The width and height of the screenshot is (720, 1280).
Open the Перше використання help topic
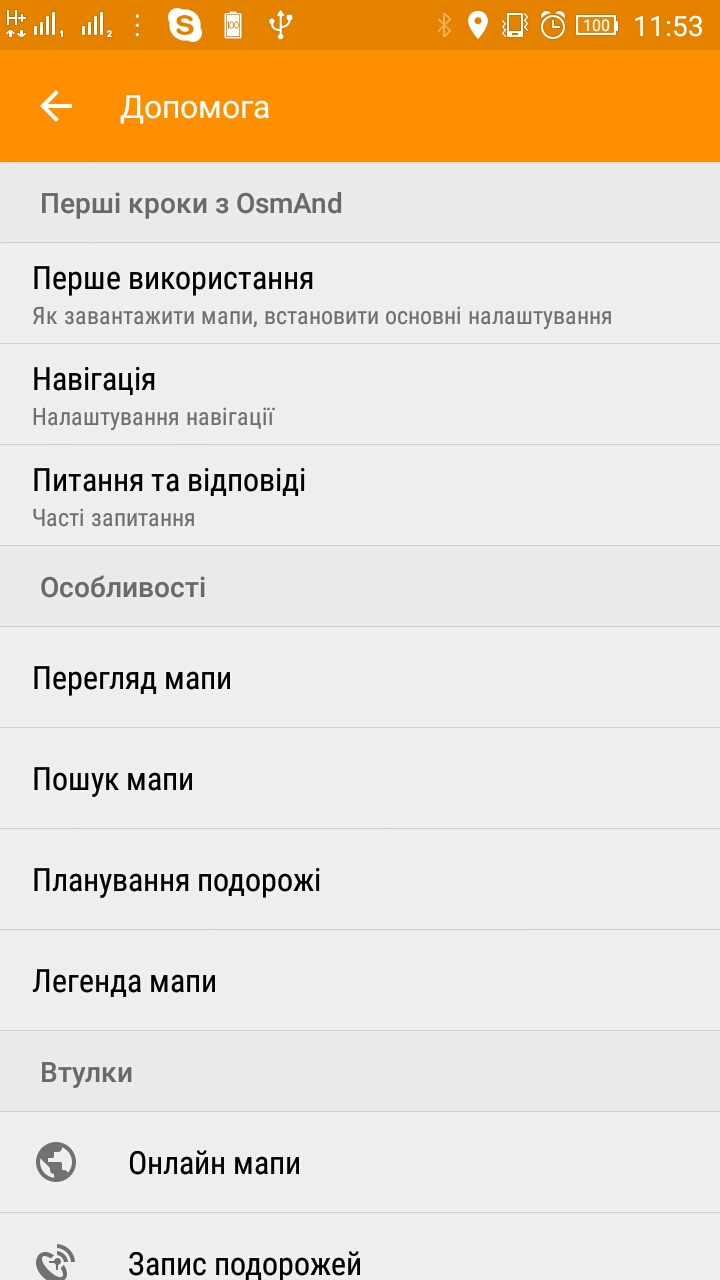pyautogui.click(x=360, y=293)
